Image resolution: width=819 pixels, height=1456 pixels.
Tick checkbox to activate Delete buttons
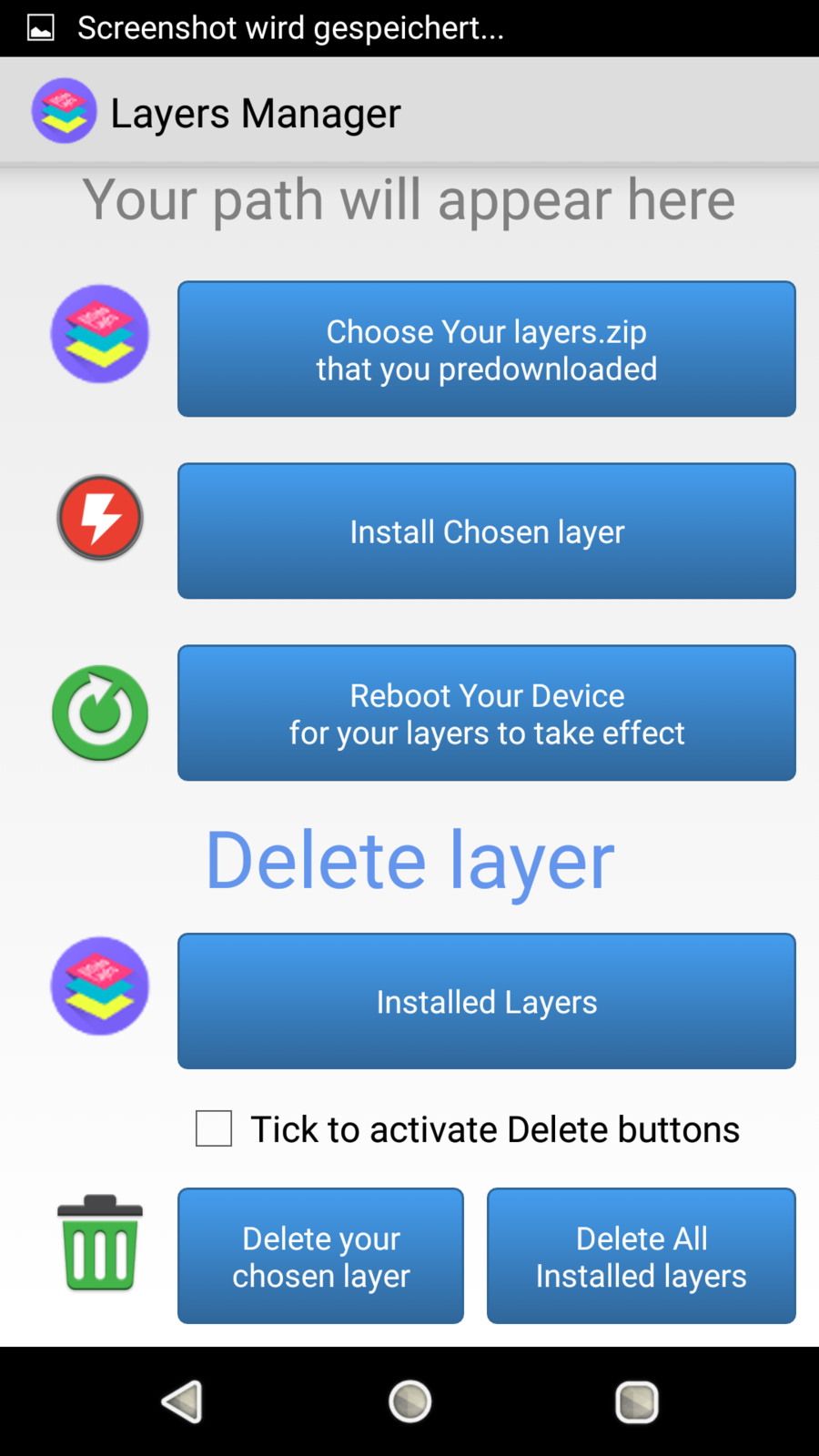click(214, 1128)
